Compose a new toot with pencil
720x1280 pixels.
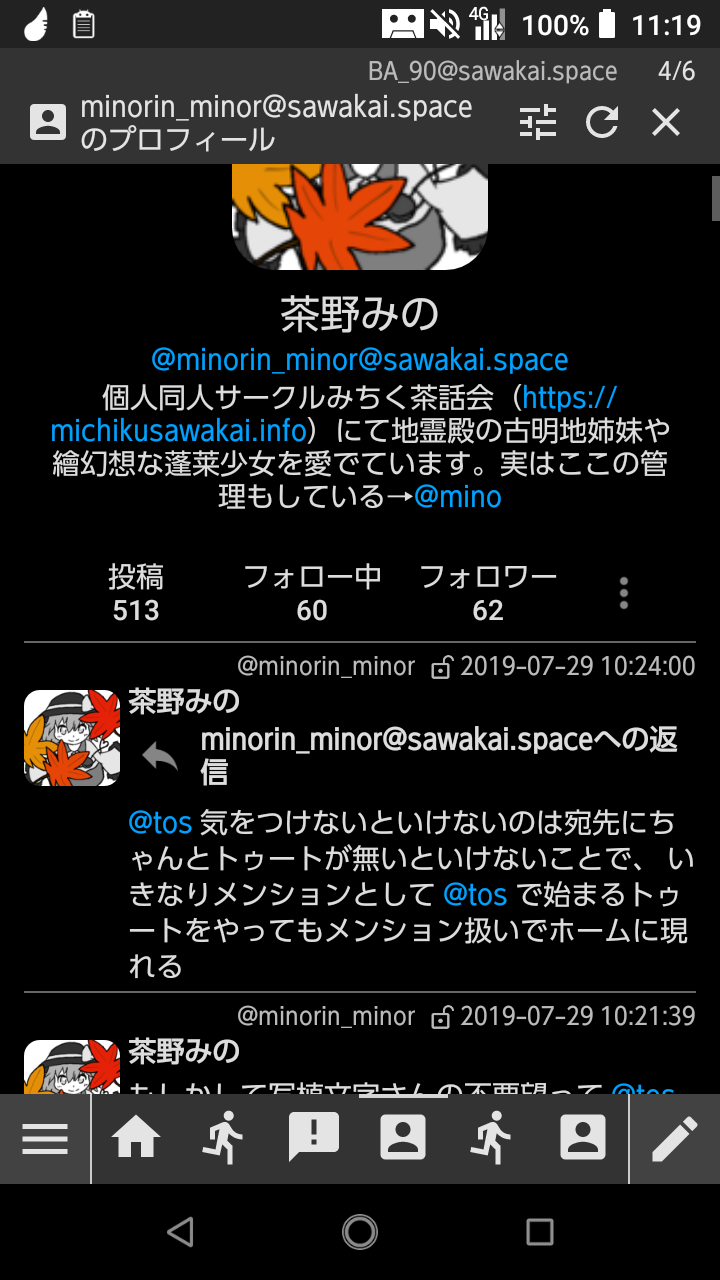675,1138
